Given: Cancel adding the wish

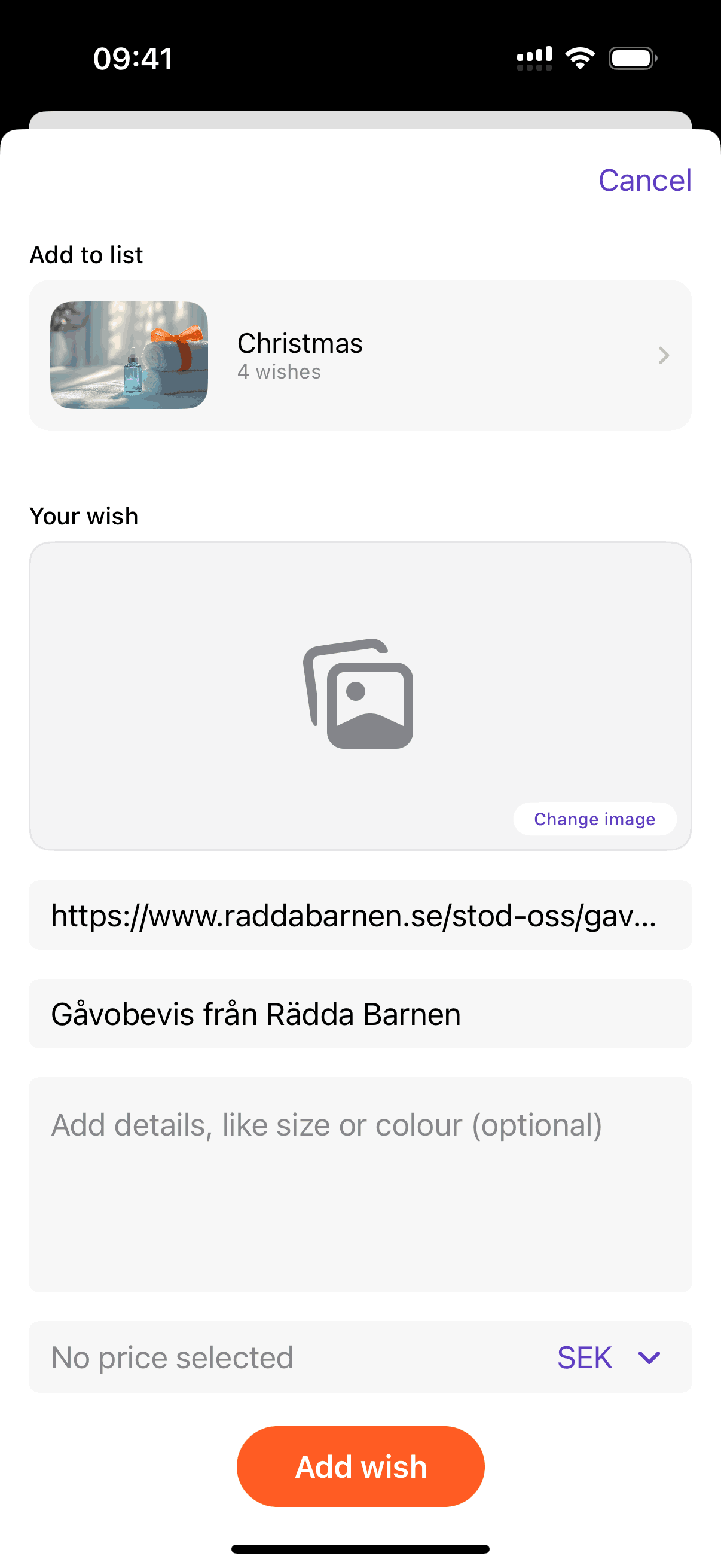Looking at the screenshot, I should [x=644, y=180].
